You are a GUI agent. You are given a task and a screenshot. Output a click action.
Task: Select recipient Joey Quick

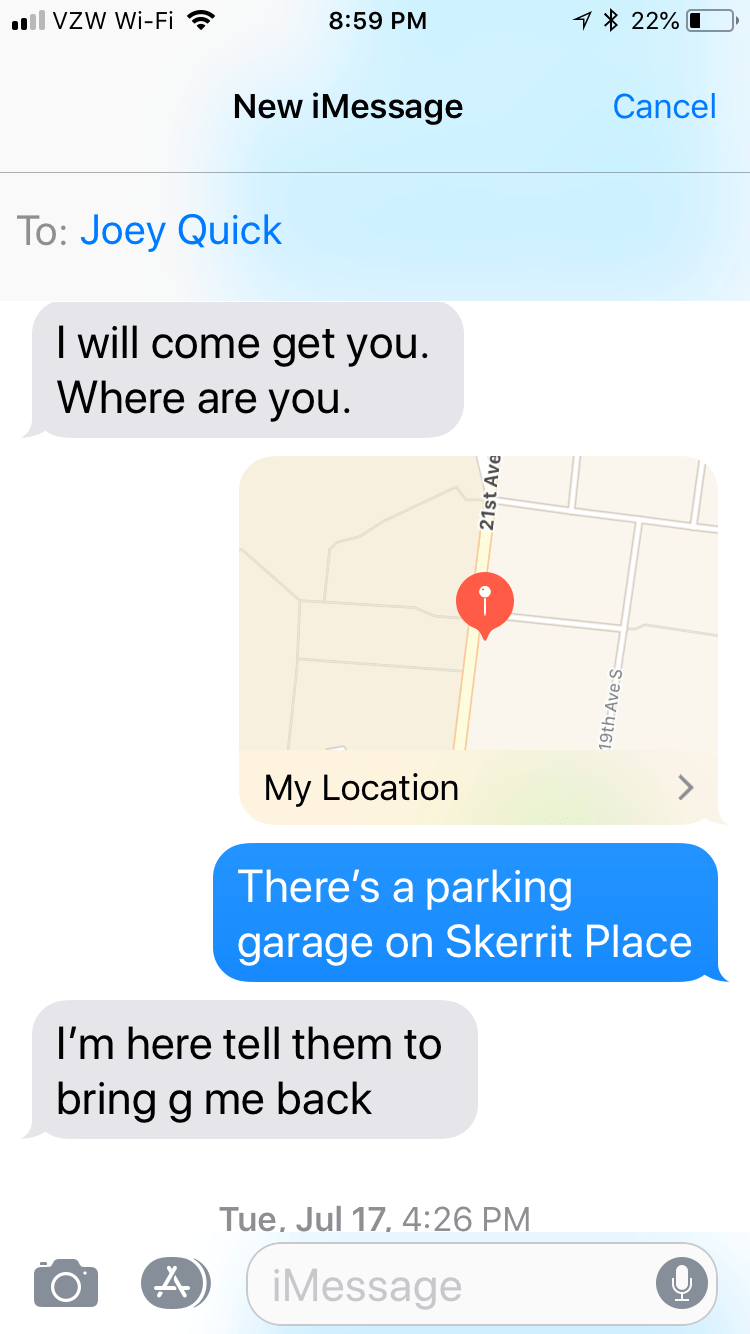(x=181, y=231)
